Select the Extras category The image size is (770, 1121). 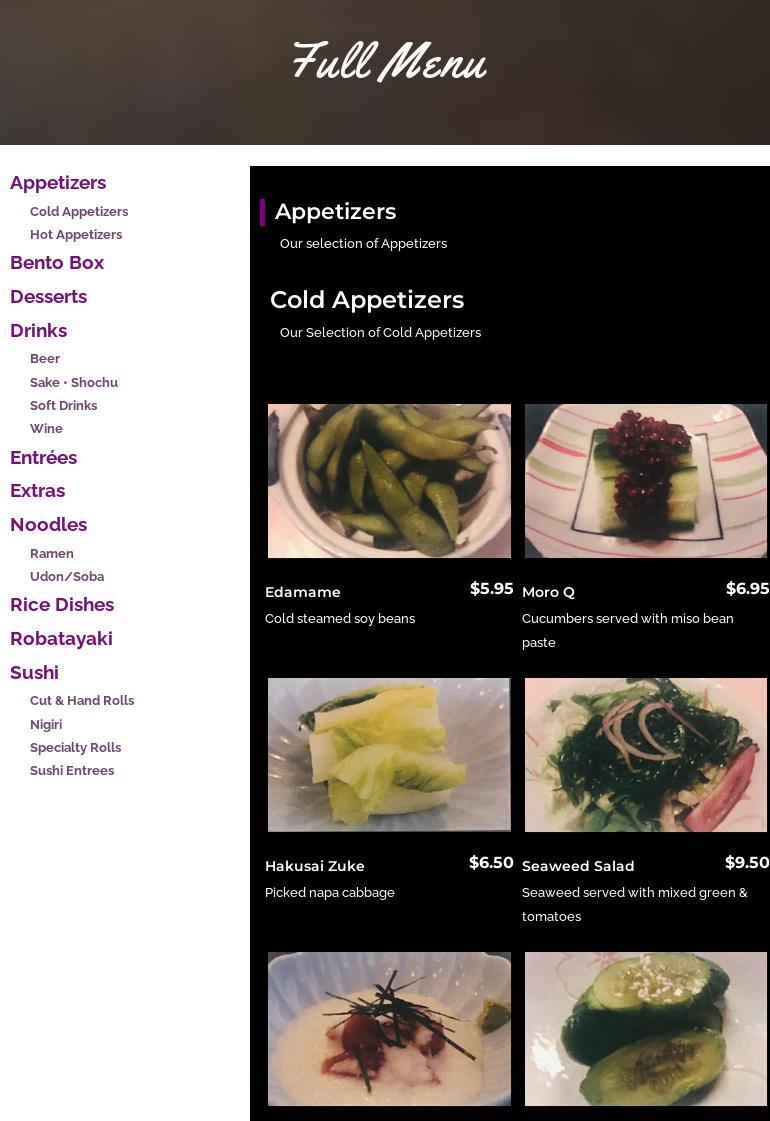pos(37,491)
